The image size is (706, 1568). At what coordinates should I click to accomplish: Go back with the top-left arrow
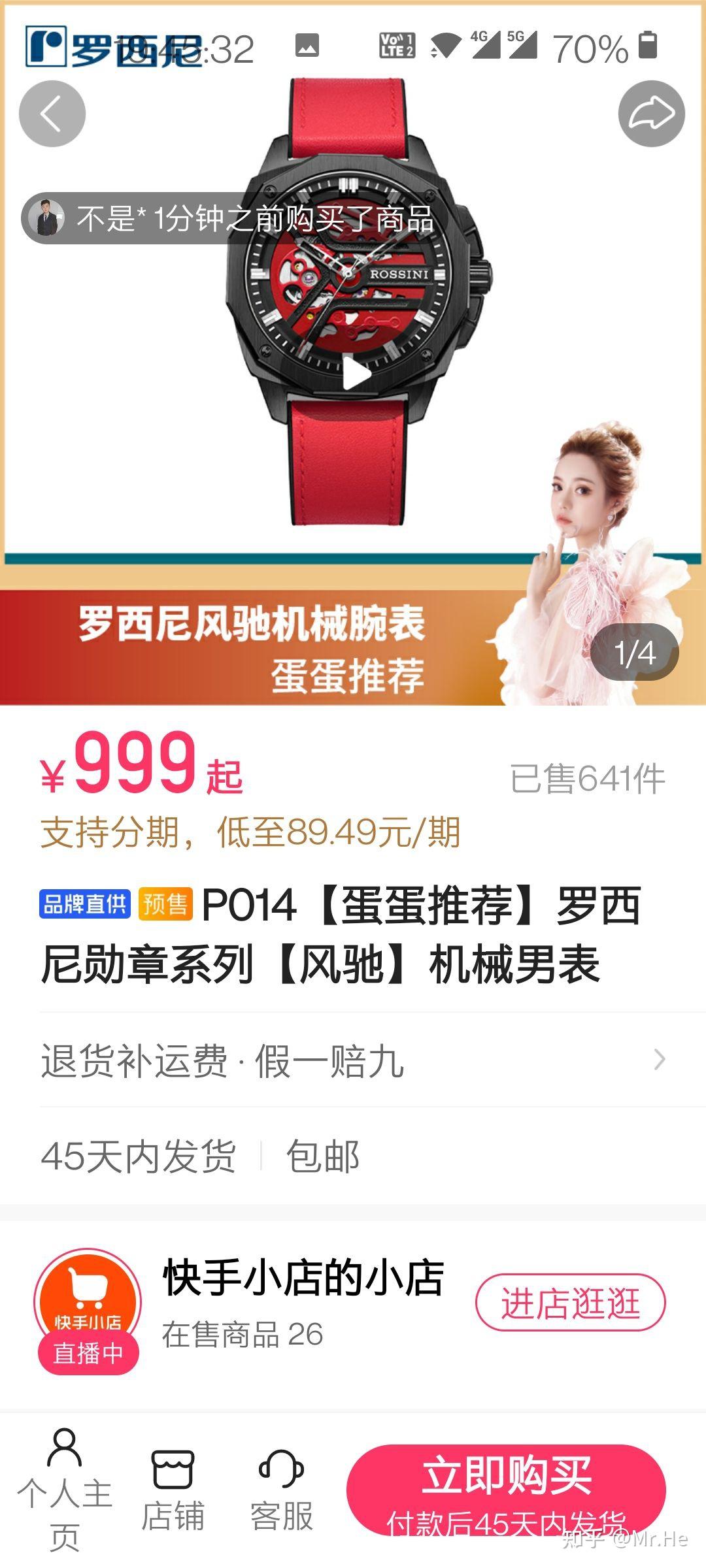52,114
